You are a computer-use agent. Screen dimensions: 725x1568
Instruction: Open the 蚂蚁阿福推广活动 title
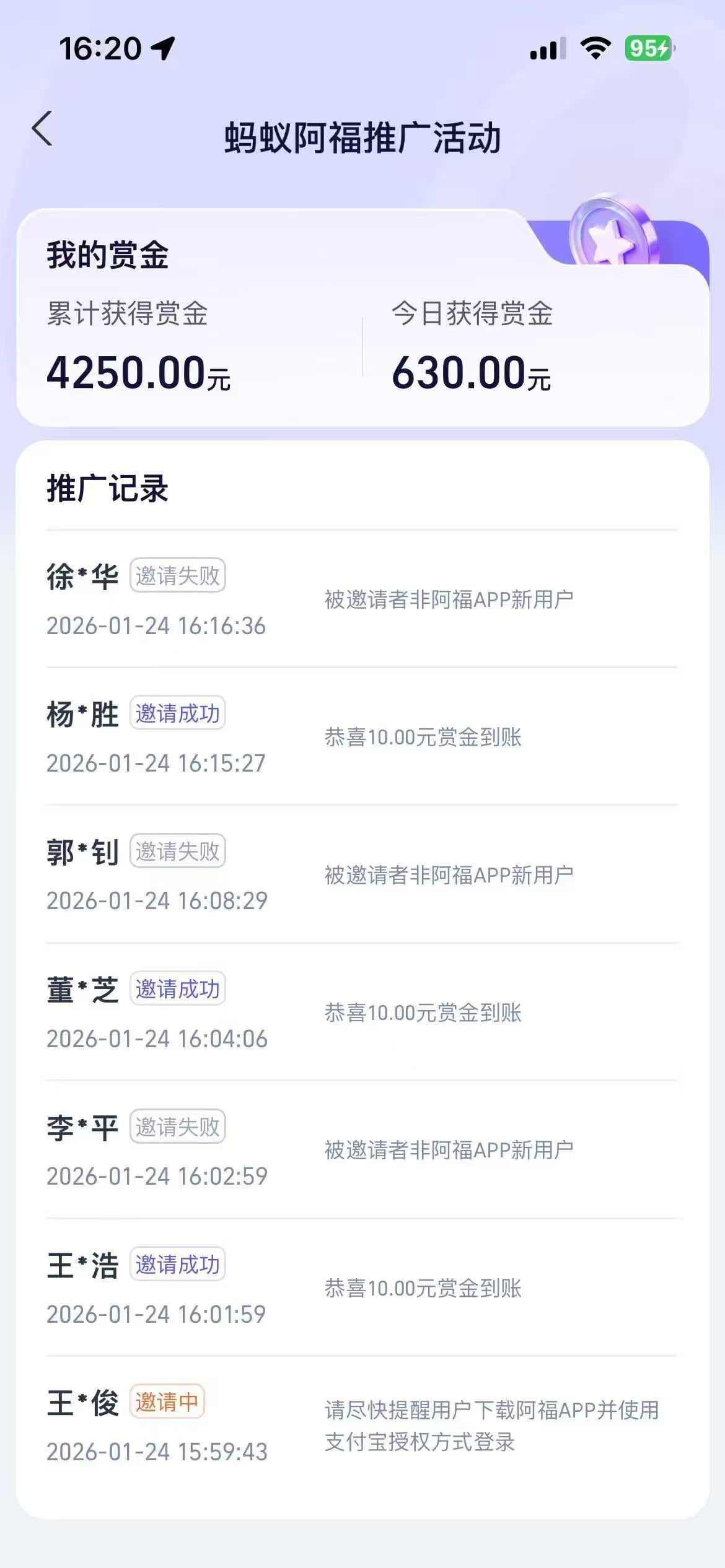[x=362, y=135]
